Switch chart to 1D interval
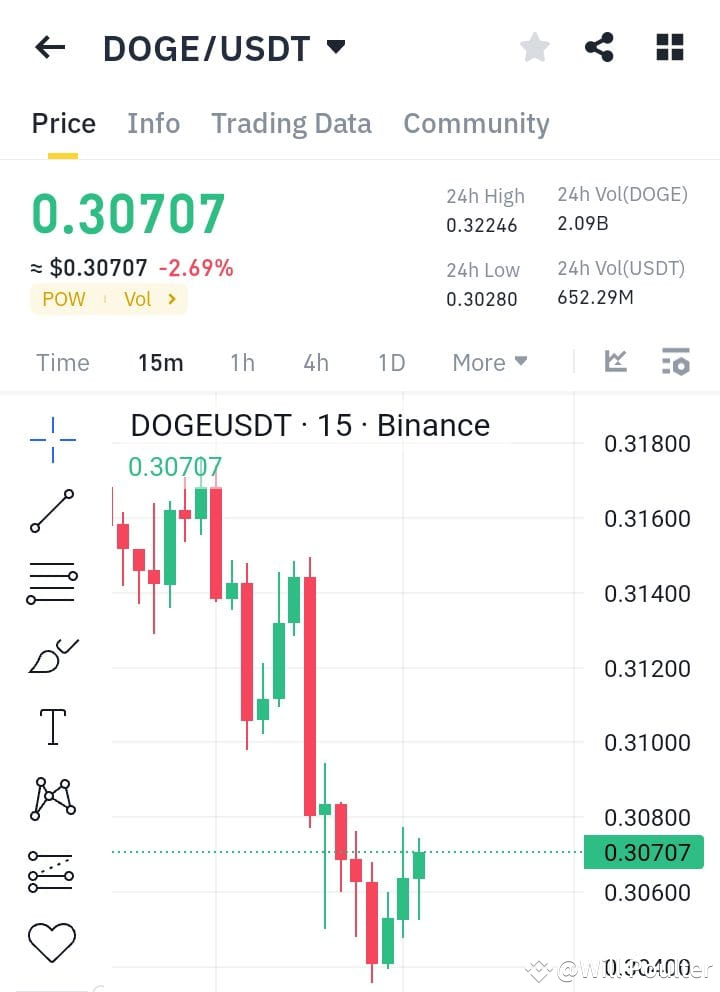The image size is (720, 992). tap(391, 363)
